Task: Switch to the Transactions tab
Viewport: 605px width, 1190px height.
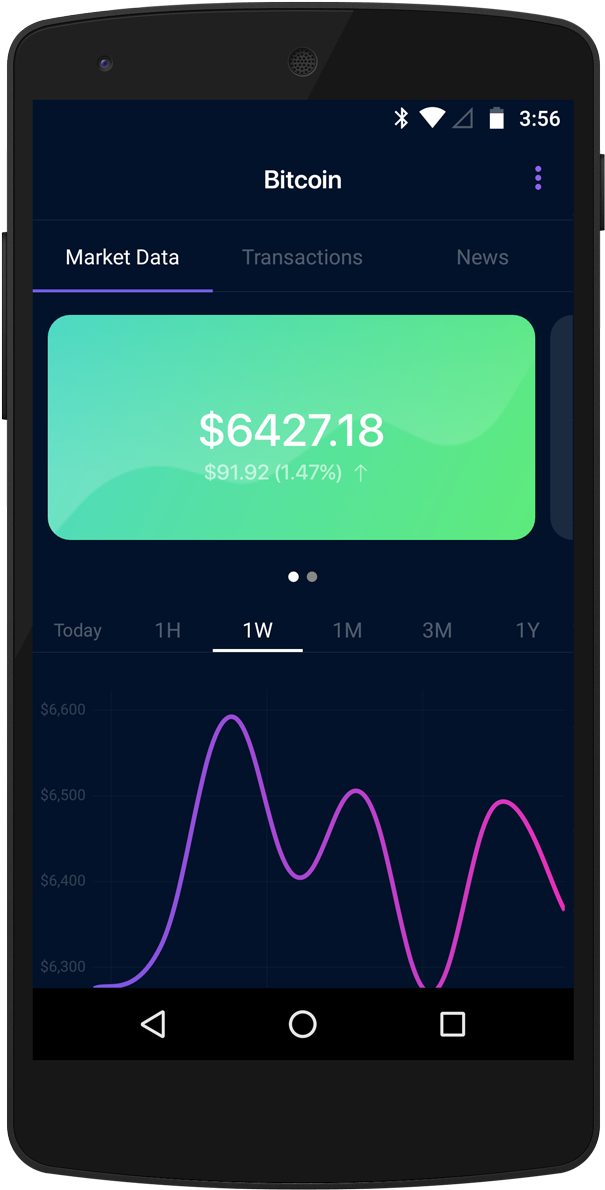Action: (x=302, y=257)
